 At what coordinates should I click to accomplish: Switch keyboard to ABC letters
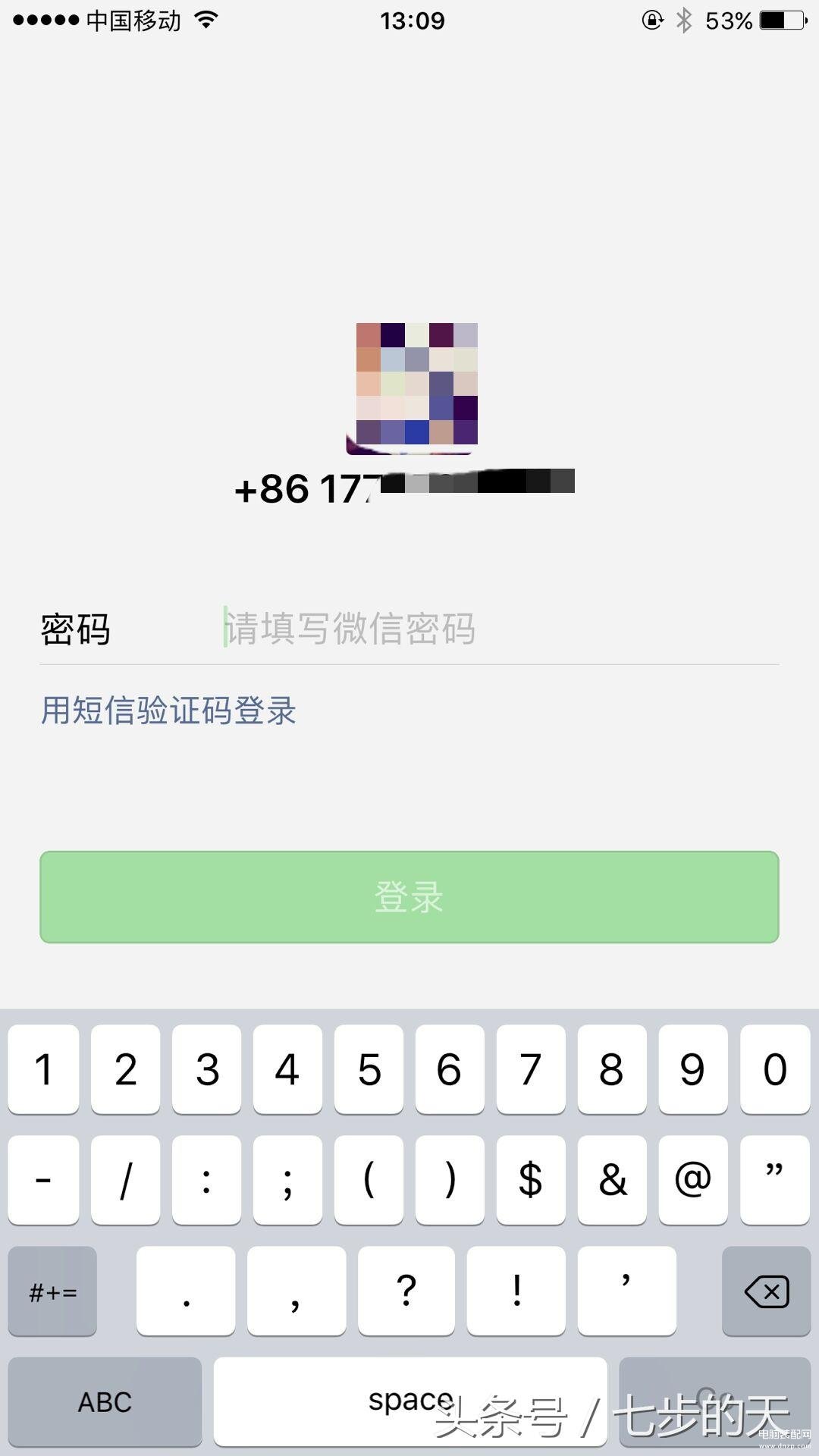coord(105,1401)
